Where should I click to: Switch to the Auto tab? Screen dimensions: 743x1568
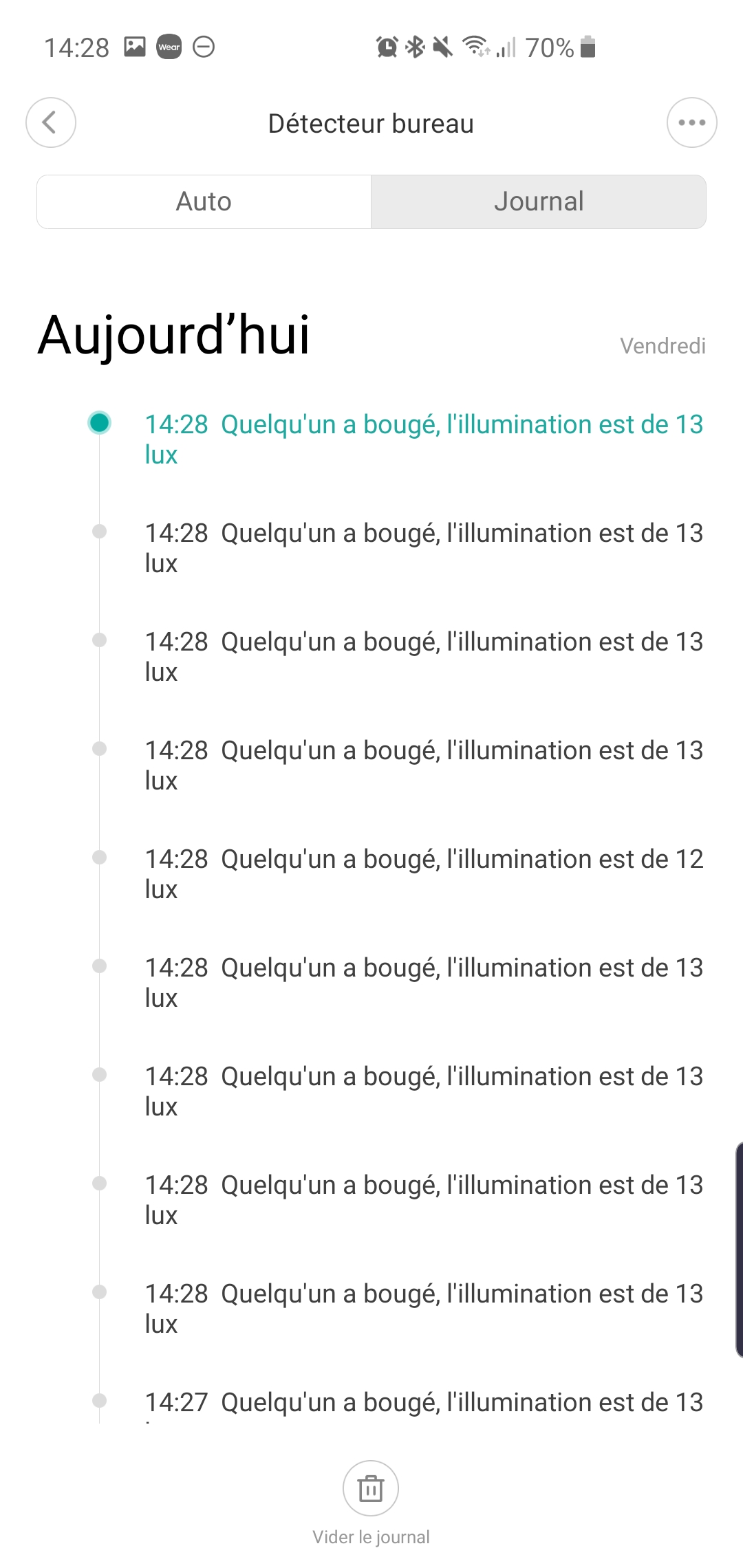(x=204, y=202)
